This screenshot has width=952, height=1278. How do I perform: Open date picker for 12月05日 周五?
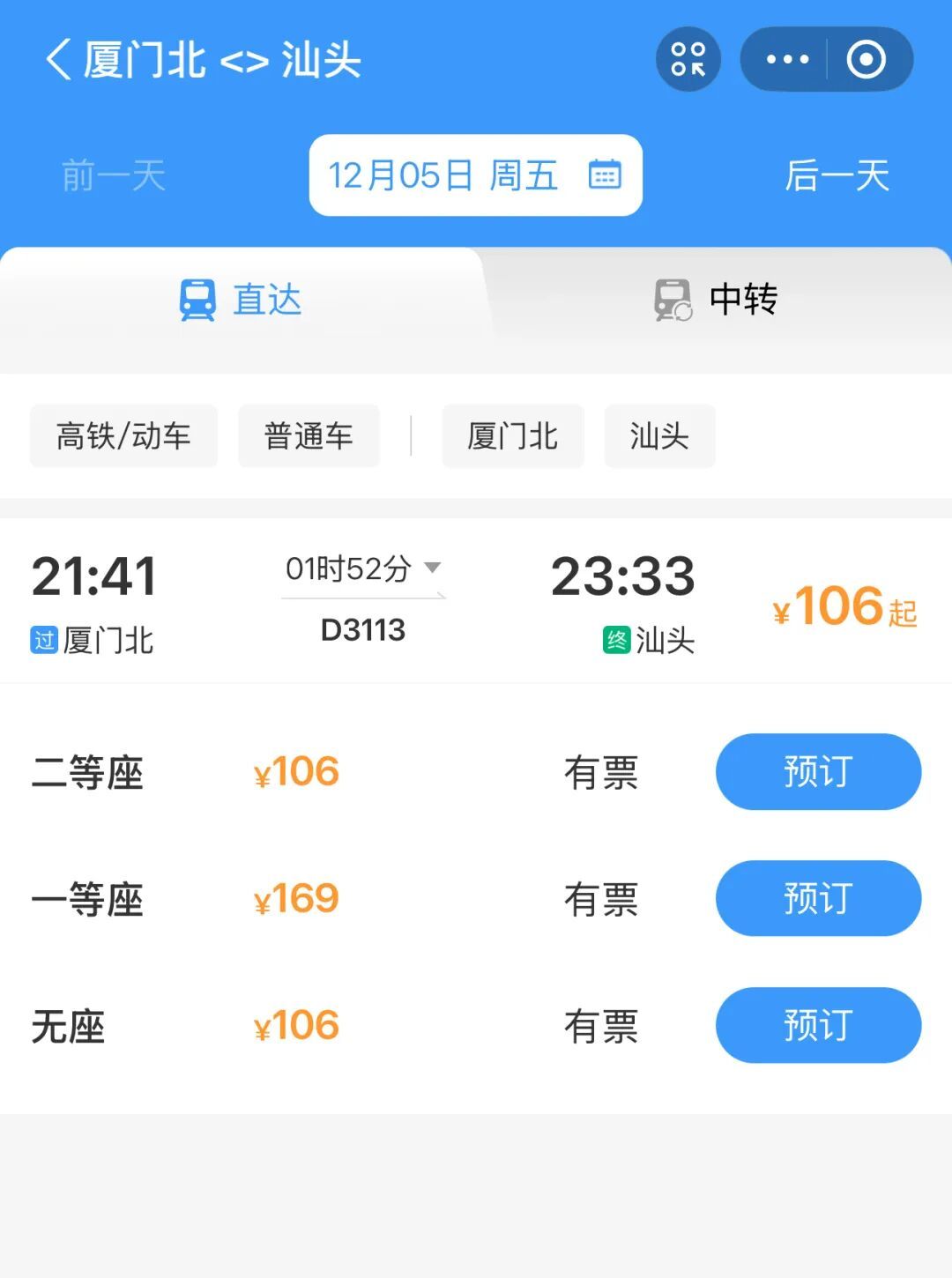click(x=475, y=175)
